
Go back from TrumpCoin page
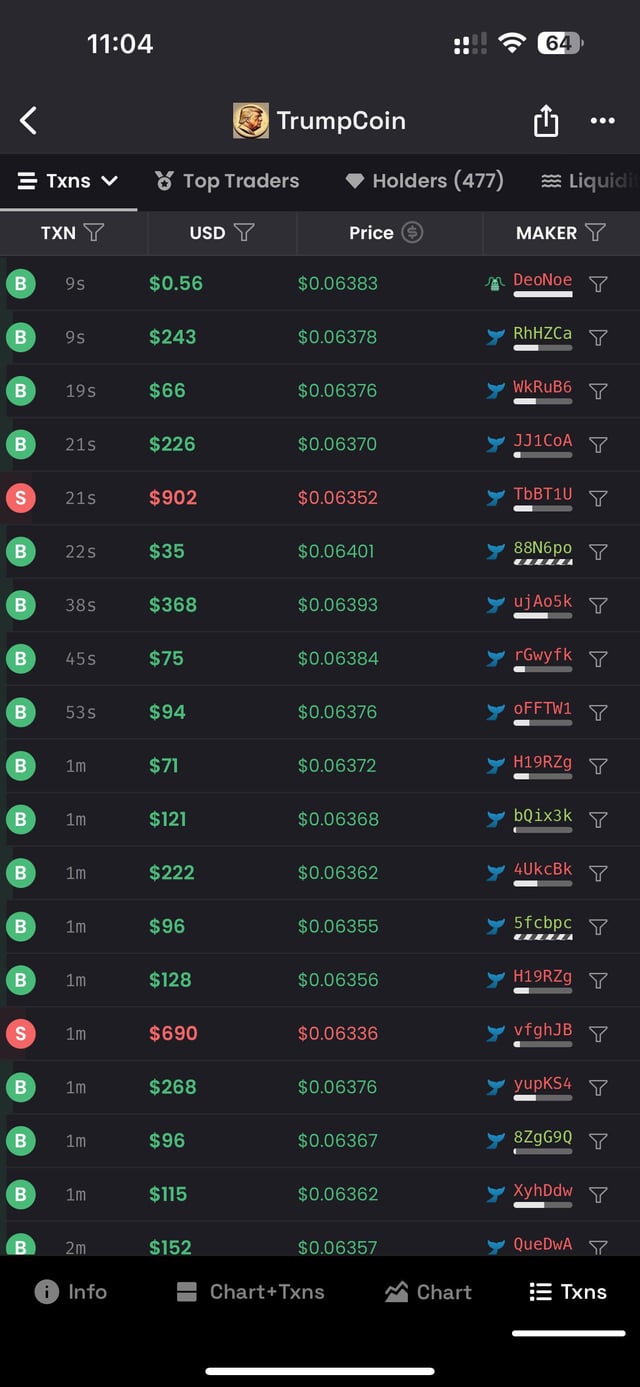[x=28, y=121]
